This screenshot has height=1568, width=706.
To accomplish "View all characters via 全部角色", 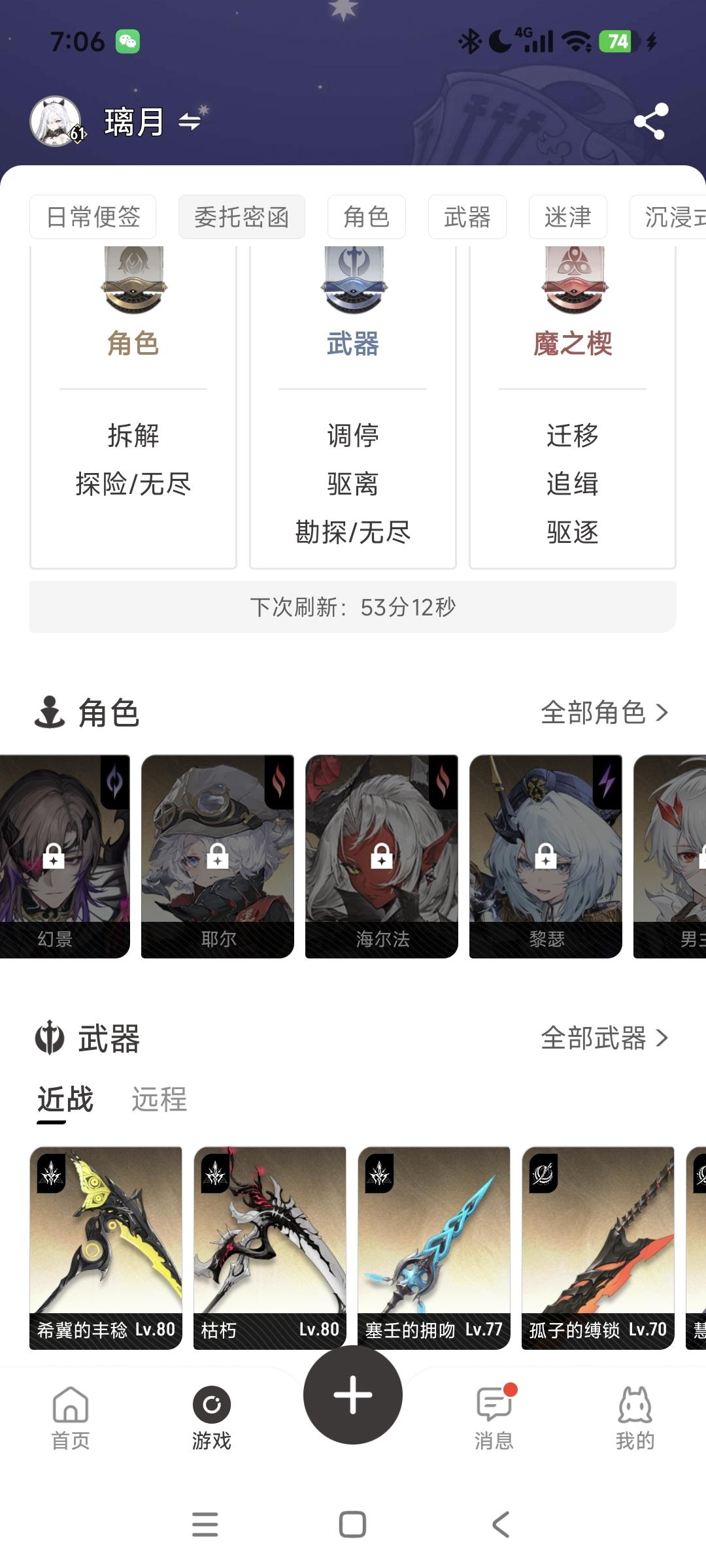I will pos(604,712).
